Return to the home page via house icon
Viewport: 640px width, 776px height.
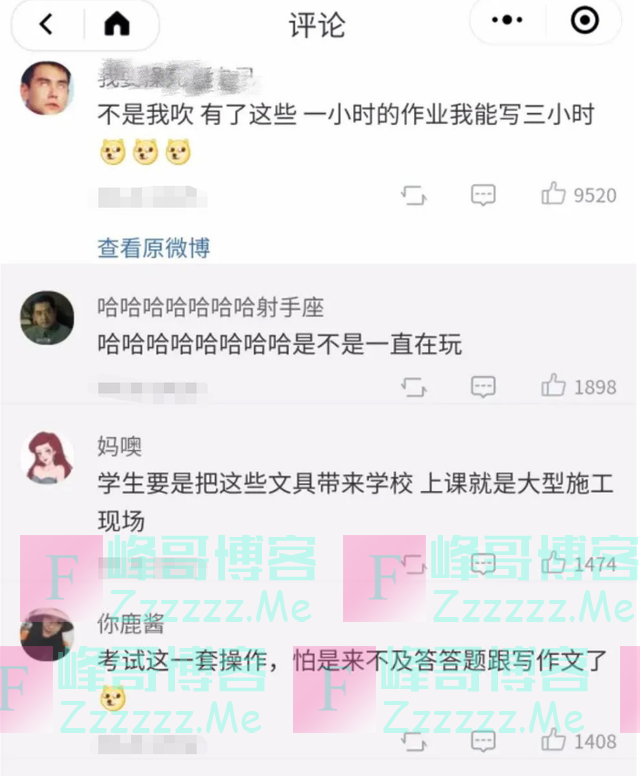[x=117, y=24]
